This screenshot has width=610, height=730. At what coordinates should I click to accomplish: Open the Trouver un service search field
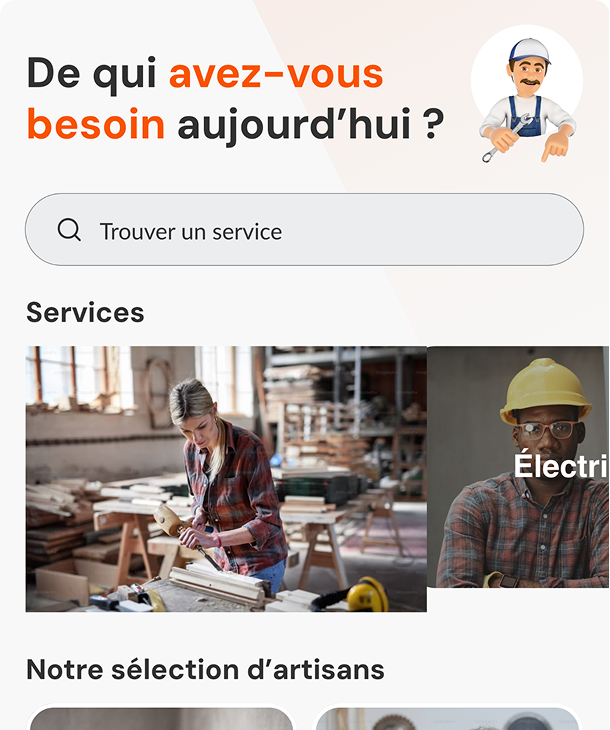click(x=304, y=230)
